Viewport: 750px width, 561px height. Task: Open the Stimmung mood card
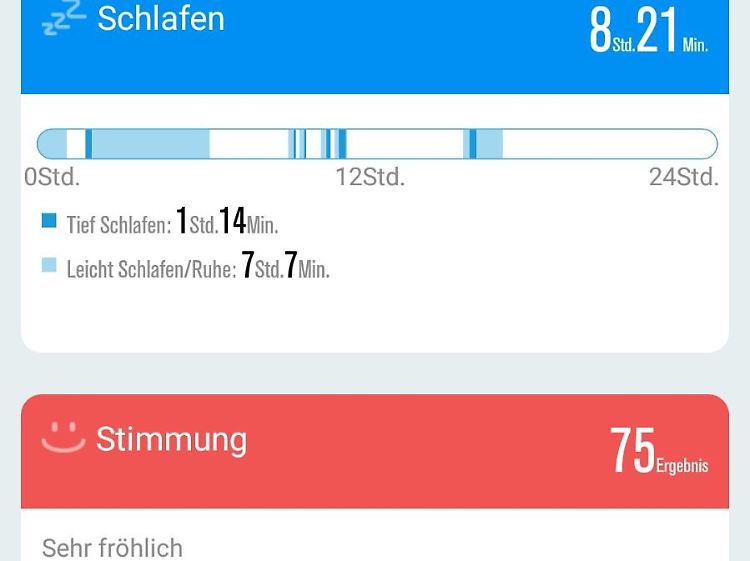[374, 450]
